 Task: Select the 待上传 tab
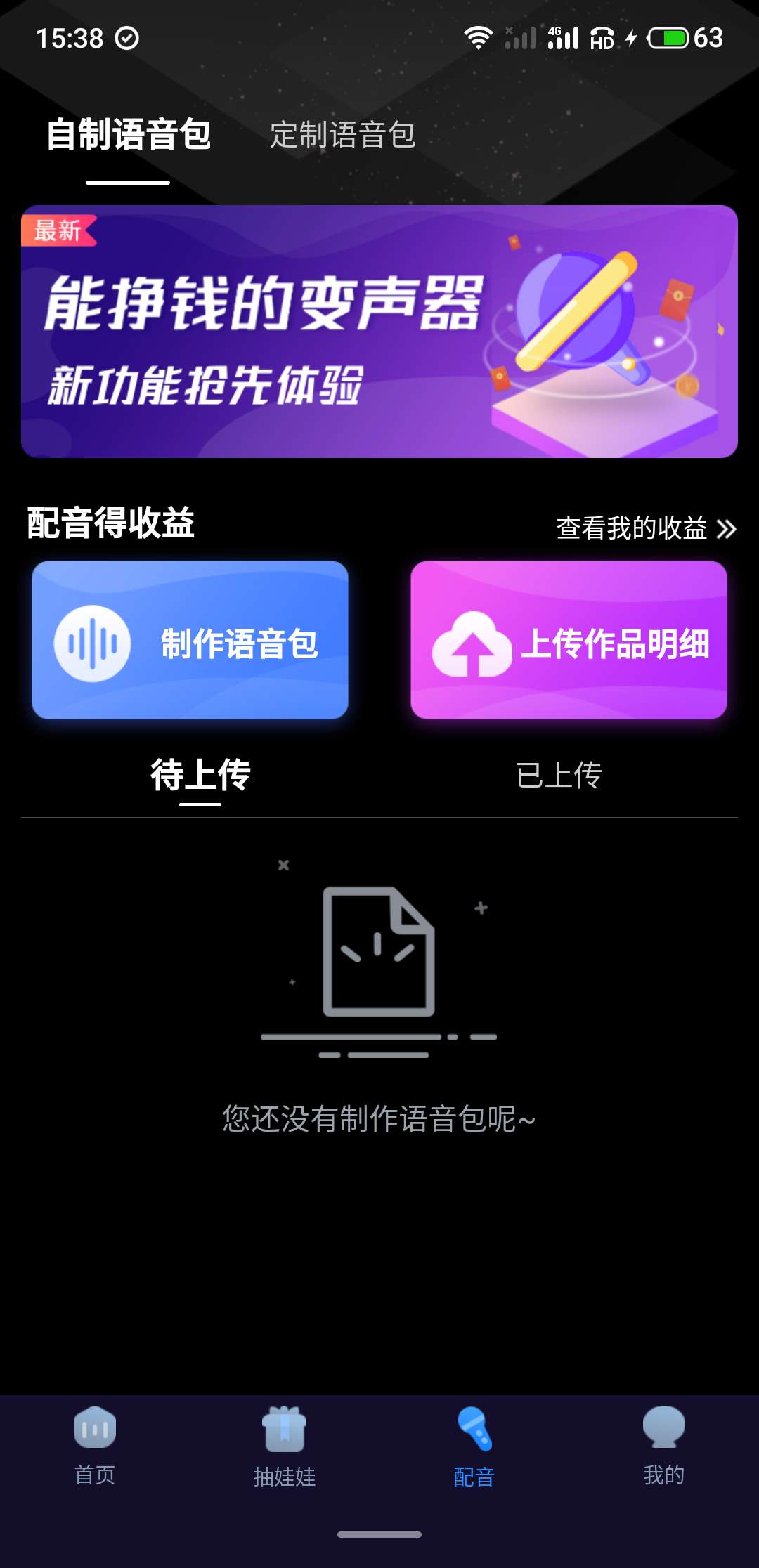(200, 776)
